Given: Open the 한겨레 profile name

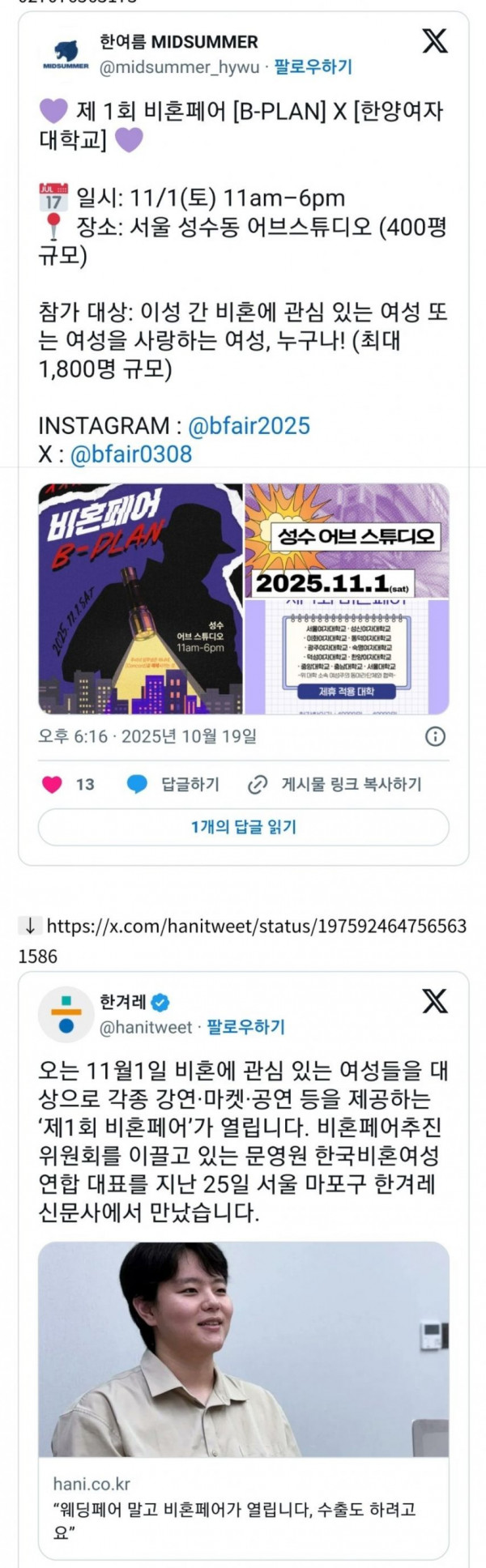Looking at the screenshot, I should pos(124,1002).
